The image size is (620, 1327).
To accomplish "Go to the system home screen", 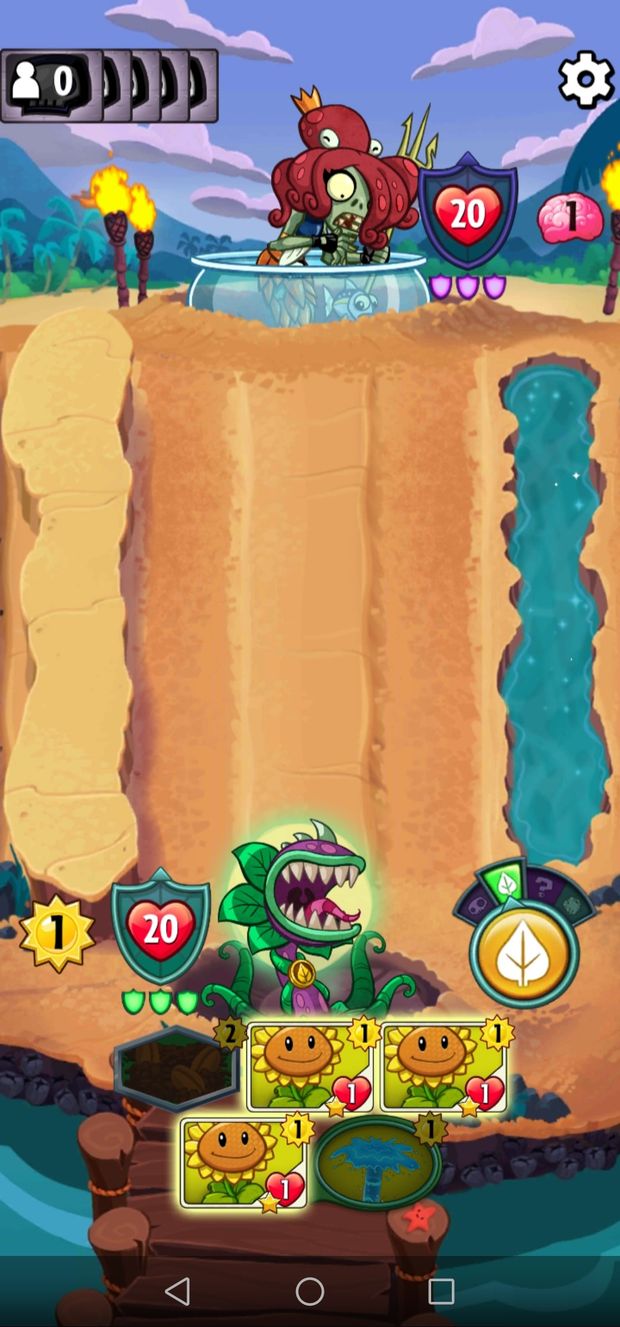I will click(310, 1291).
